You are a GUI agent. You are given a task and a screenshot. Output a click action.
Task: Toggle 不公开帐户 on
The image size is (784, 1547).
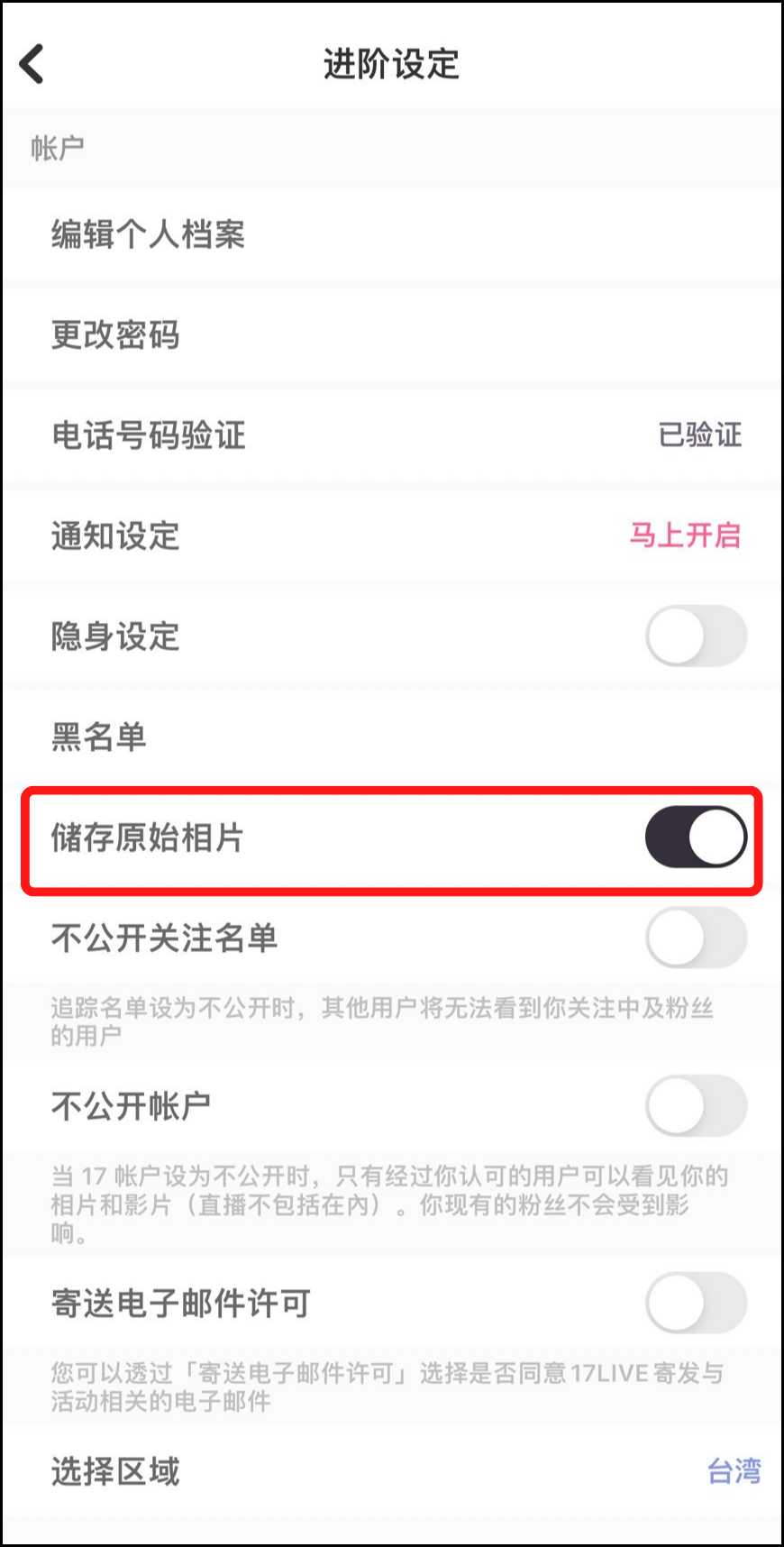tap(696, 1105)
